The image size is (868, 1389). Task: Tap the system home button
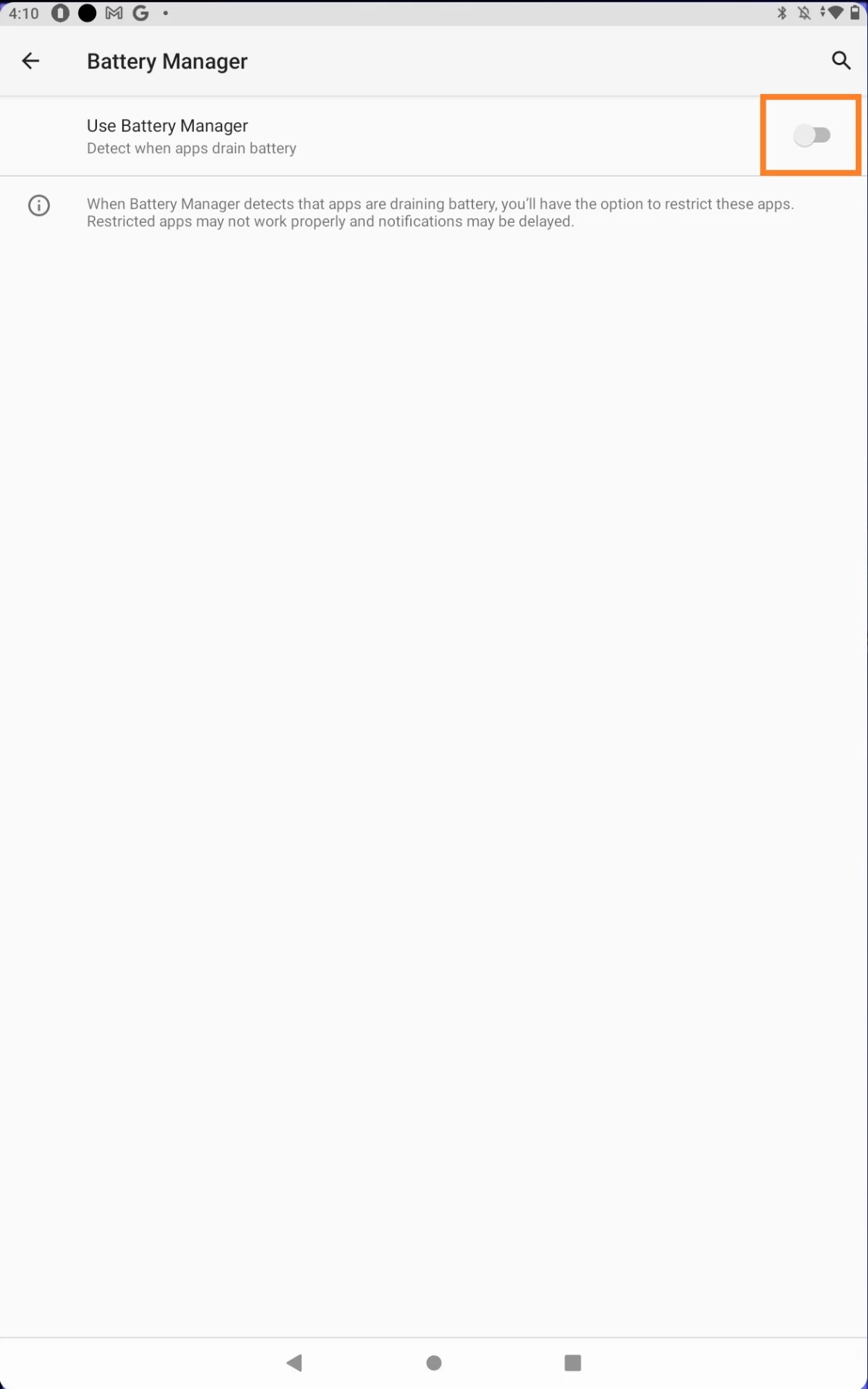click(434, 1362)
